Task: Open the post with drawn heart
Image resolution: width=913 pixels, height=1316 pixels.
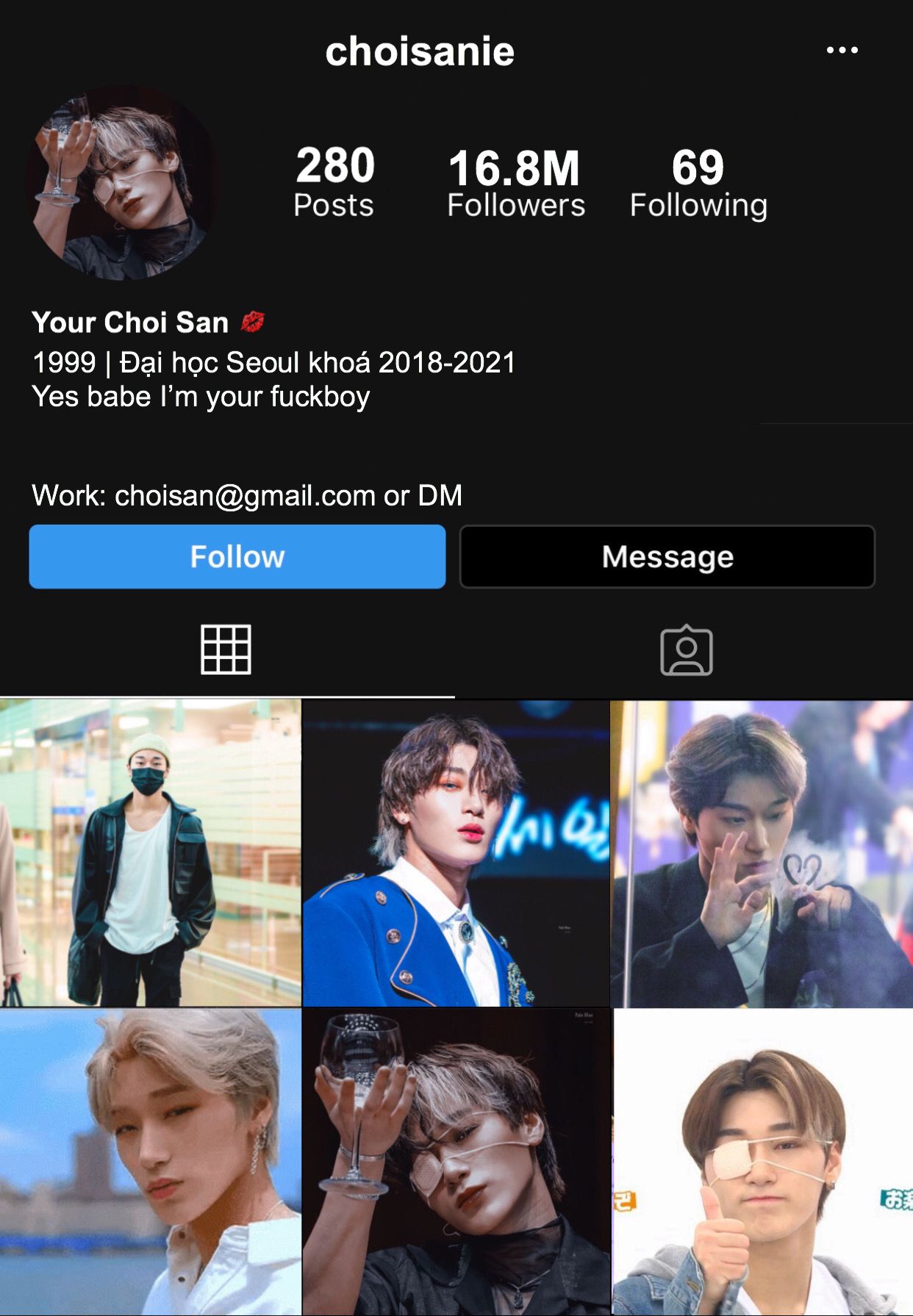Action: [x=762, y=852]
